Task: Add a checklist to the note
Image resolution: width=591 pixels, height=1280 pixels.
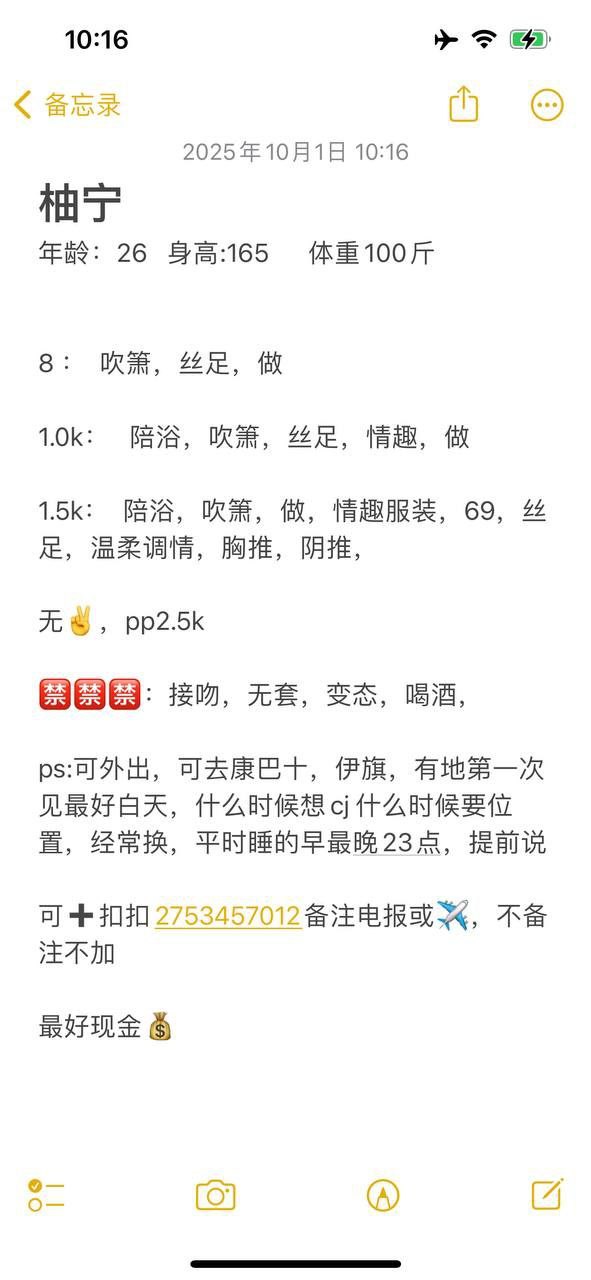Action: 46,1195
